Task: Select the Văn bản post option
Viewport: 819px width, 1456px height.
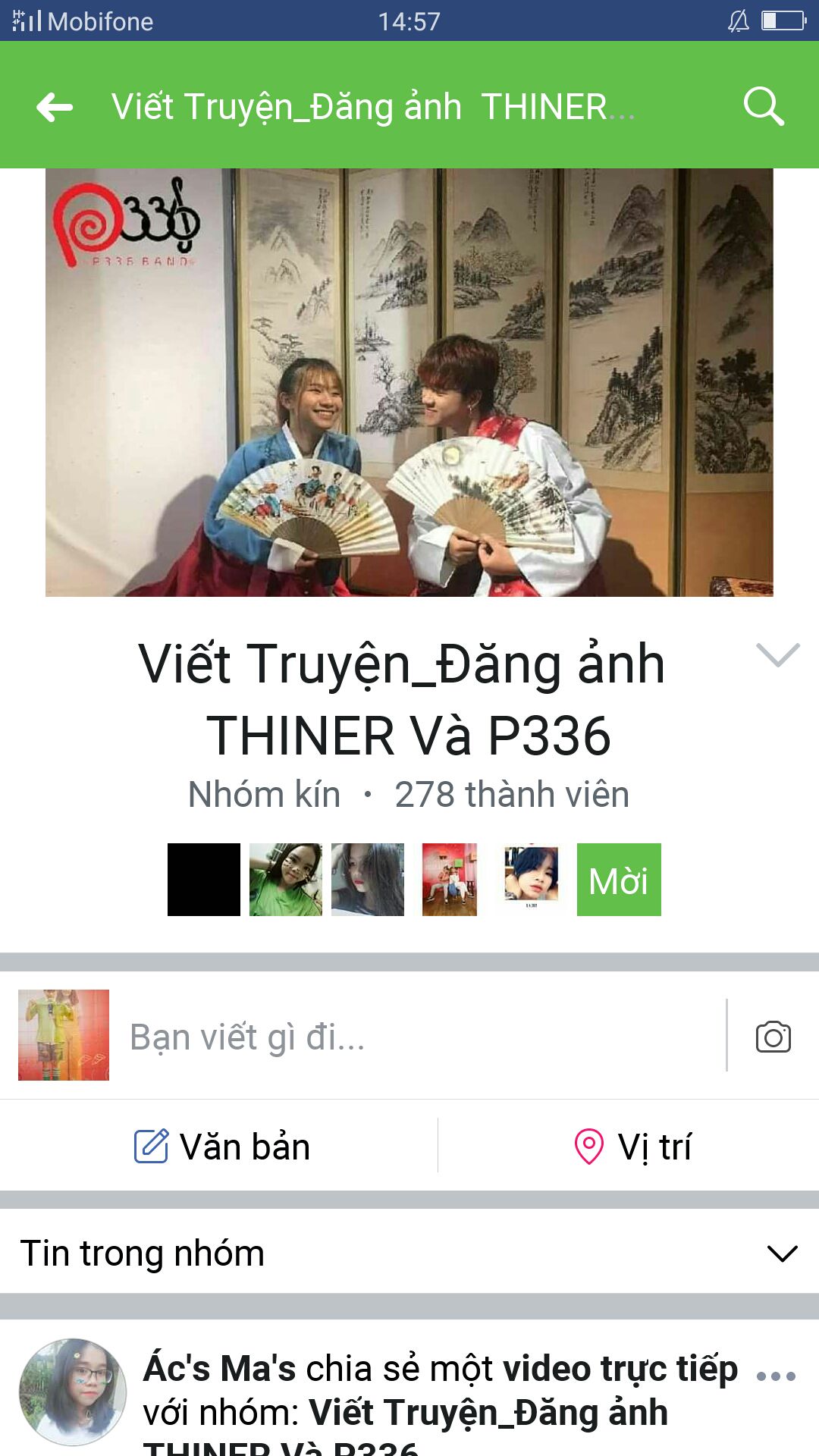Action: 222,1146
